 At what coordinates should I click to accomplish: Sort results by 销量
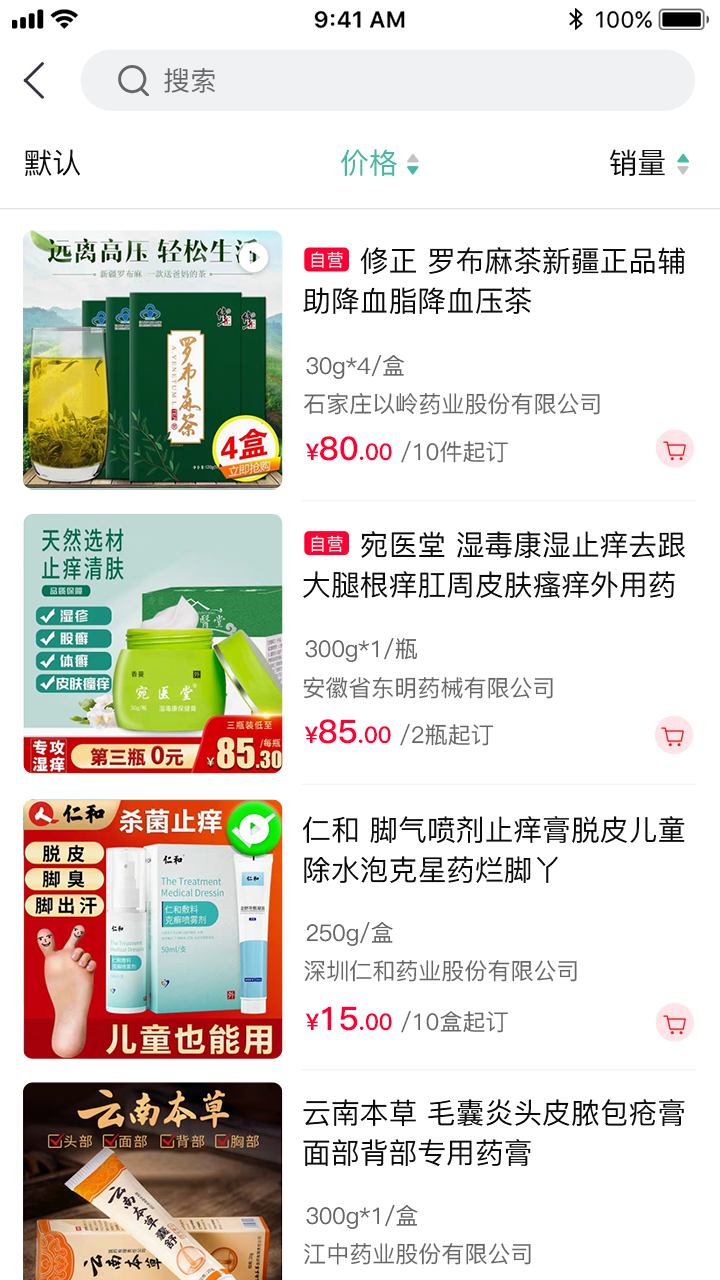[x=650, y=163]
